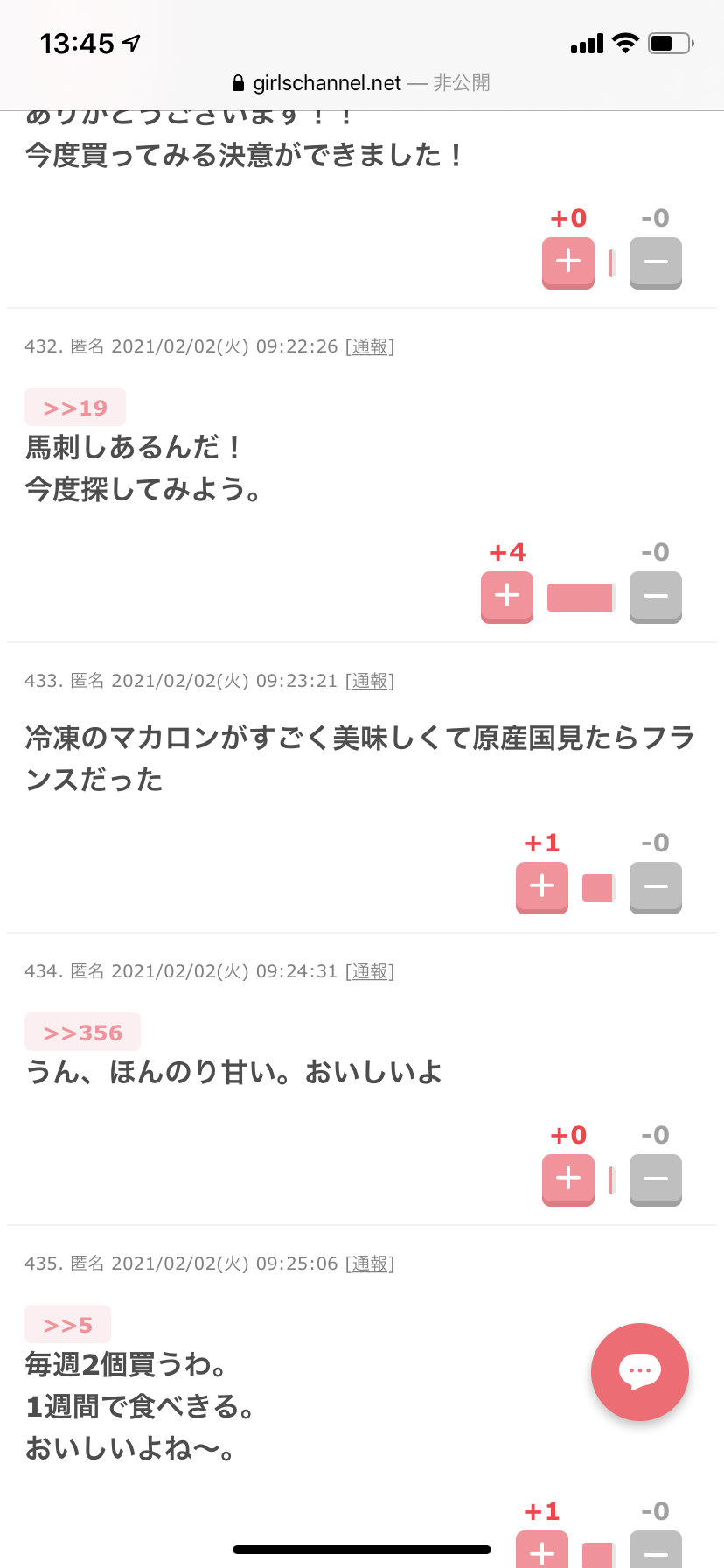
Task: Open the floating comment bubble button
Action: click(640, 1372)
